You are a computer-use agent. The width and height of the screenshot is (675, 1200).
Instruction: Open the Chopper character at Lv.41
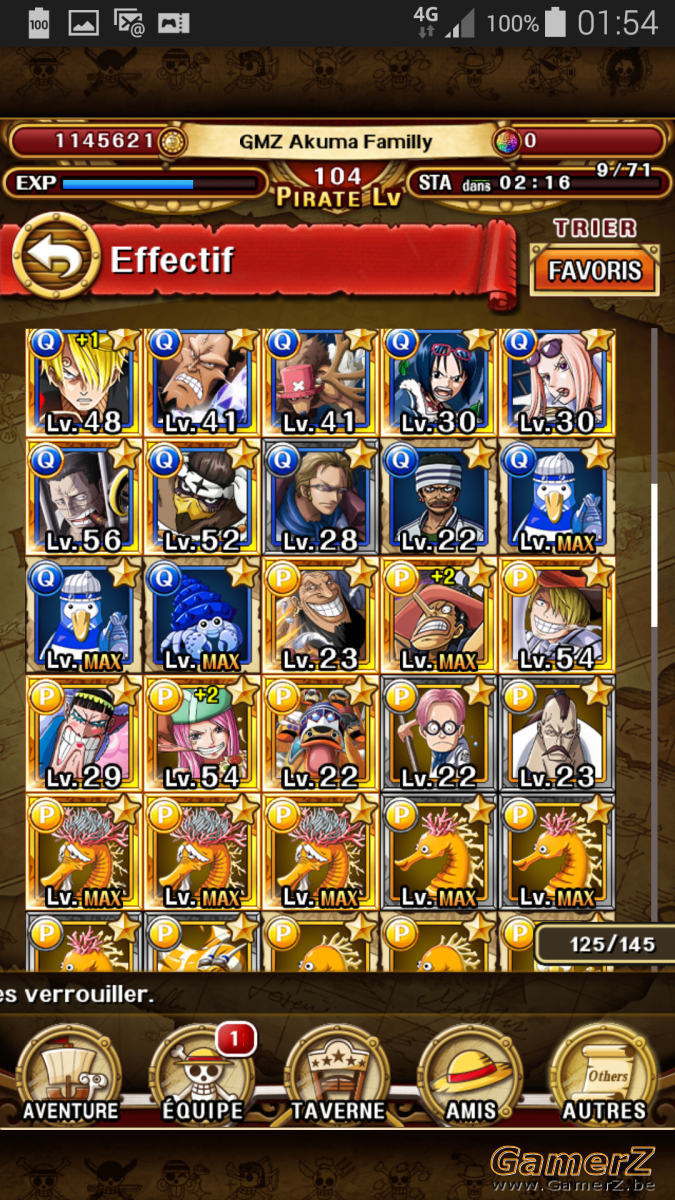(x=320, y=382)
